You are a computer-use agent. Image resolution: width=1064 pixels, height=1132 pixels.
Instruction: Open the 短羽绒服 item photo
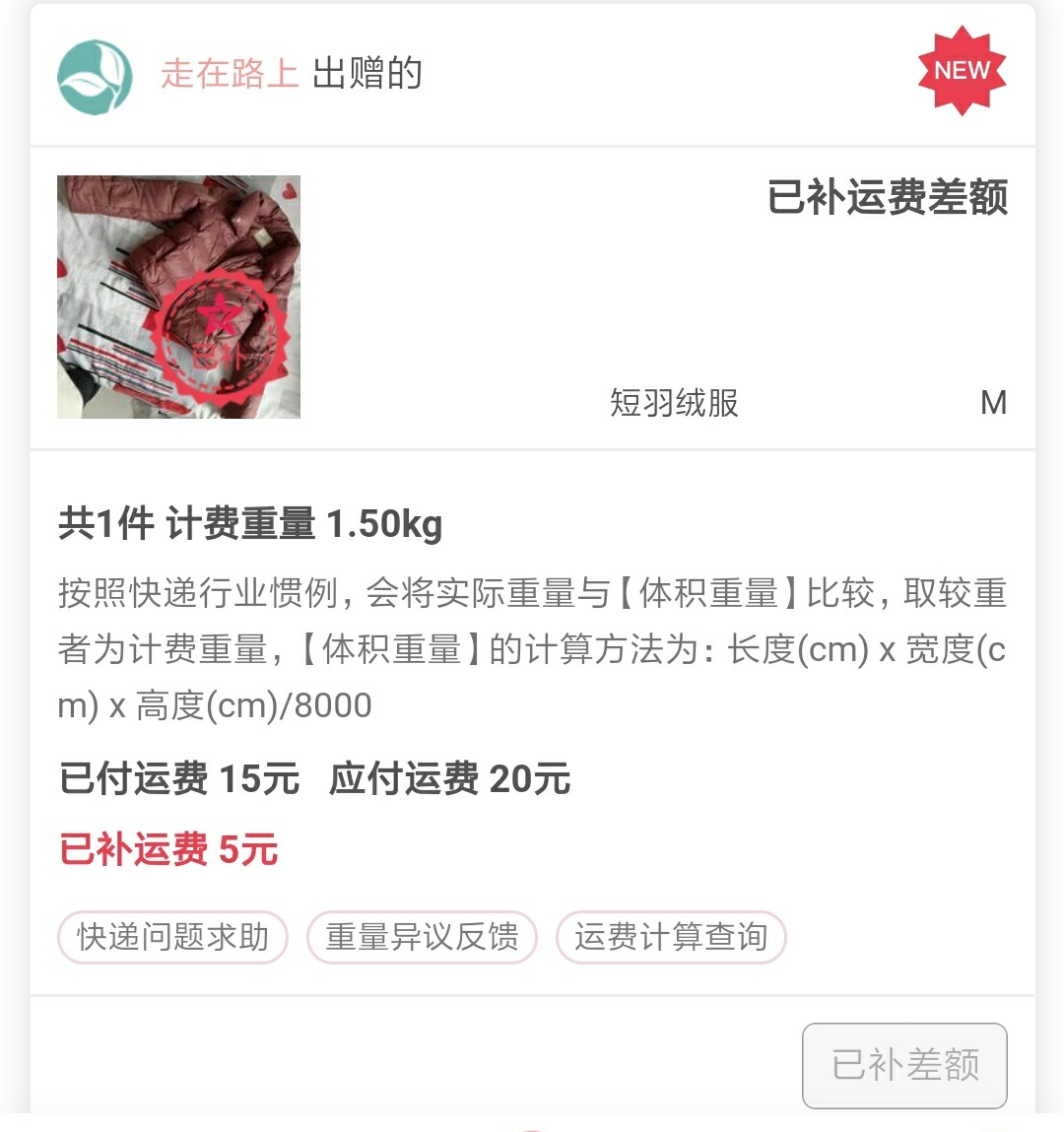[178, 297]
